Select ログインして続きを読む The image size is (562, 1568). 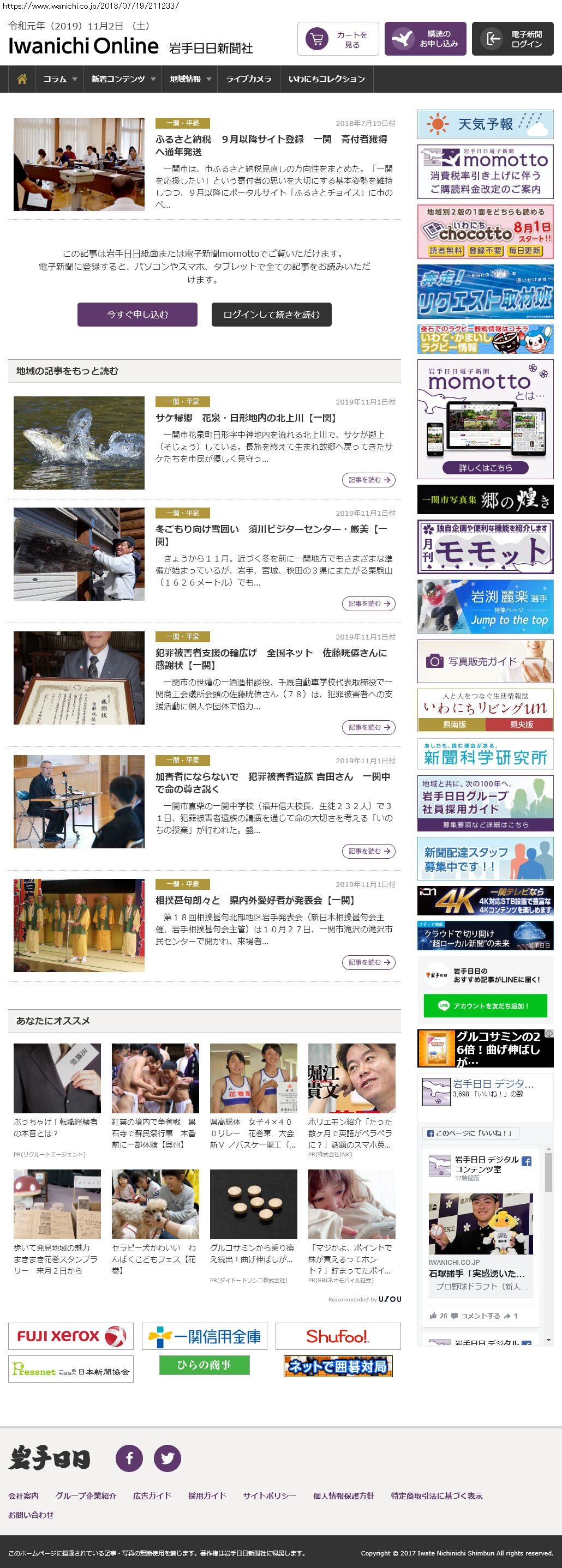(271, 315)
